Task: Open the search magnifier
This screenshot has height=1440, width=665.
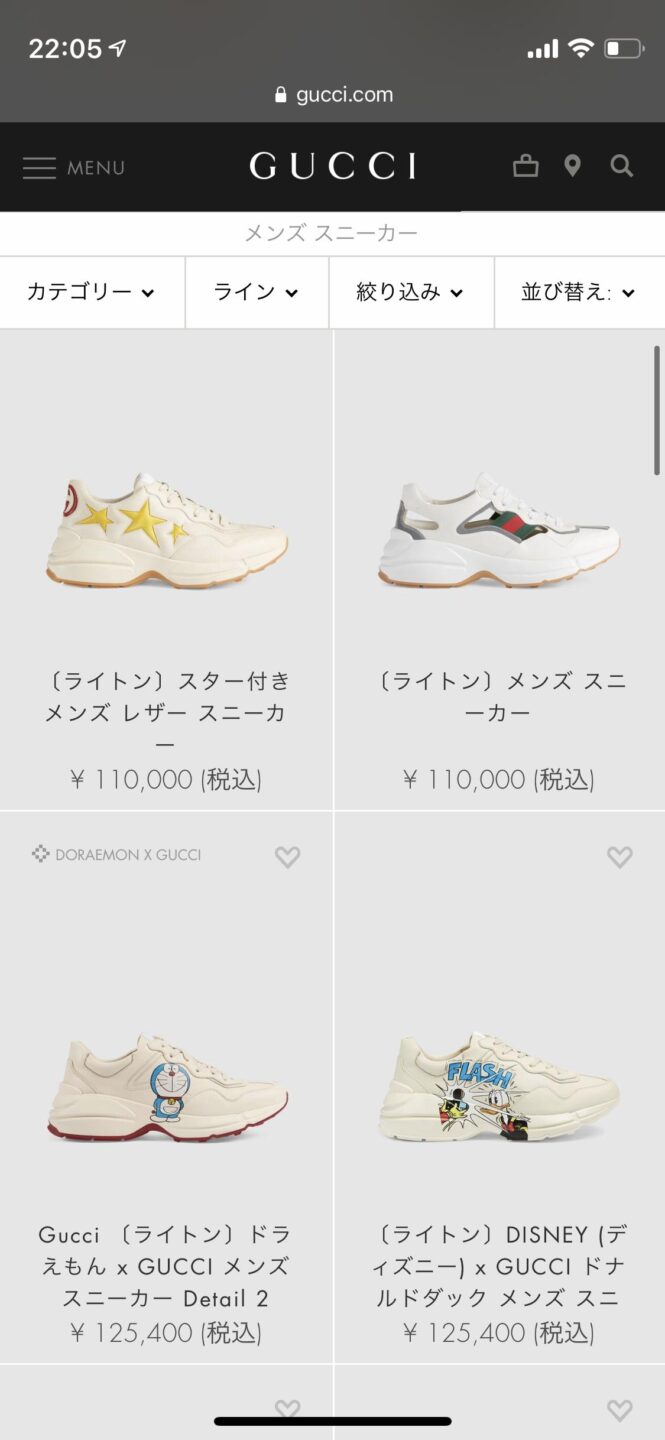Action: point(622,166)
